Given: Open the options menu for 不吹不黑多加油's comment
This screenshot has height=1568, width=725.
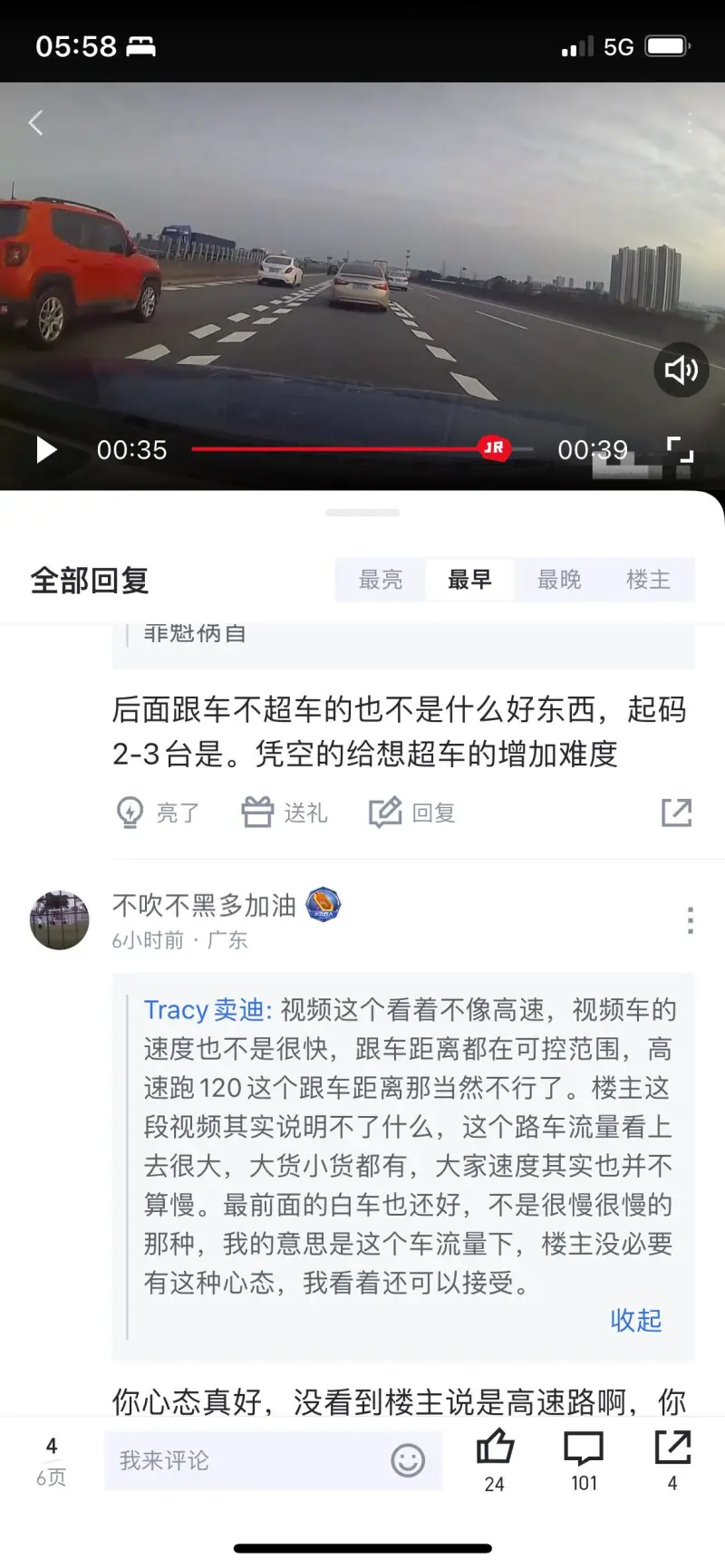Looking at the screenshot, I should click(x=691, y=920).
